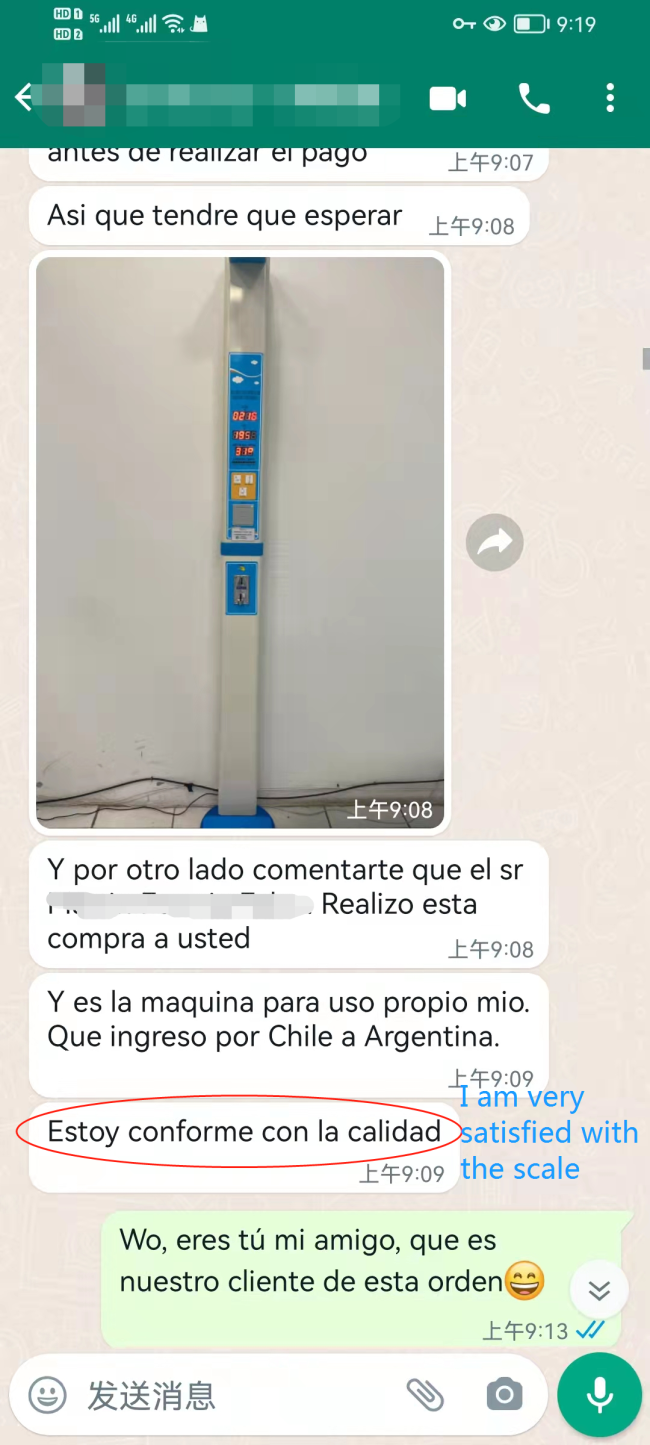Viewport: 650px width, 1445px height.
Task: Open the camera to send a photo
Action: pyautogui.click(x=504, y=1394)
